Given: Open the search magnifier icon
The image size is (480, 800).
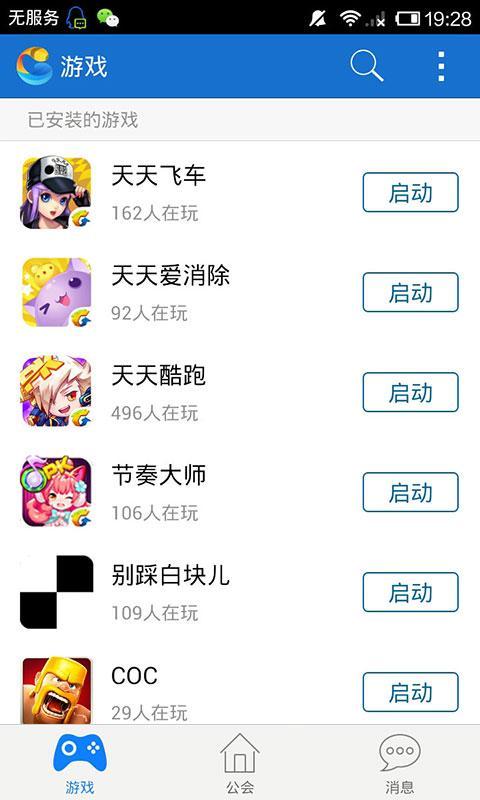Looking at the screenshot, I should 366,66.
